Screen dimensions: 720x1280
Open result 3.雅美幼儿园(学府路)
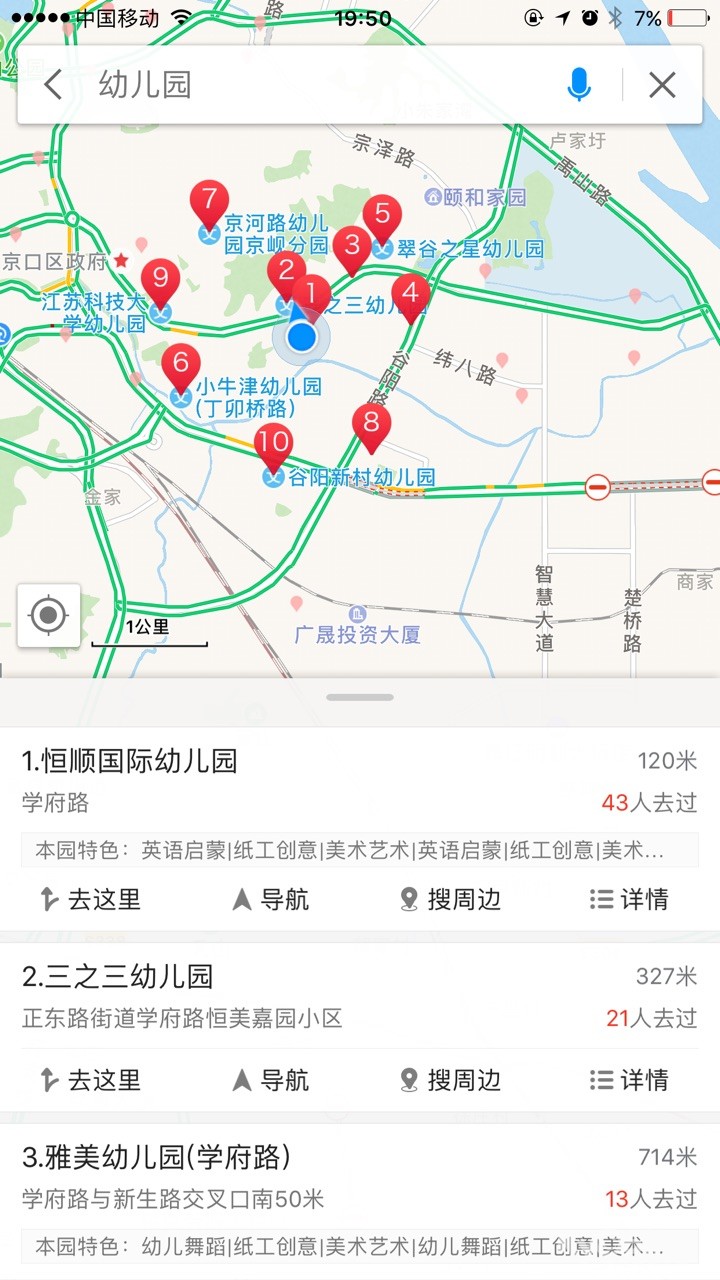(x=156, y=1158)
